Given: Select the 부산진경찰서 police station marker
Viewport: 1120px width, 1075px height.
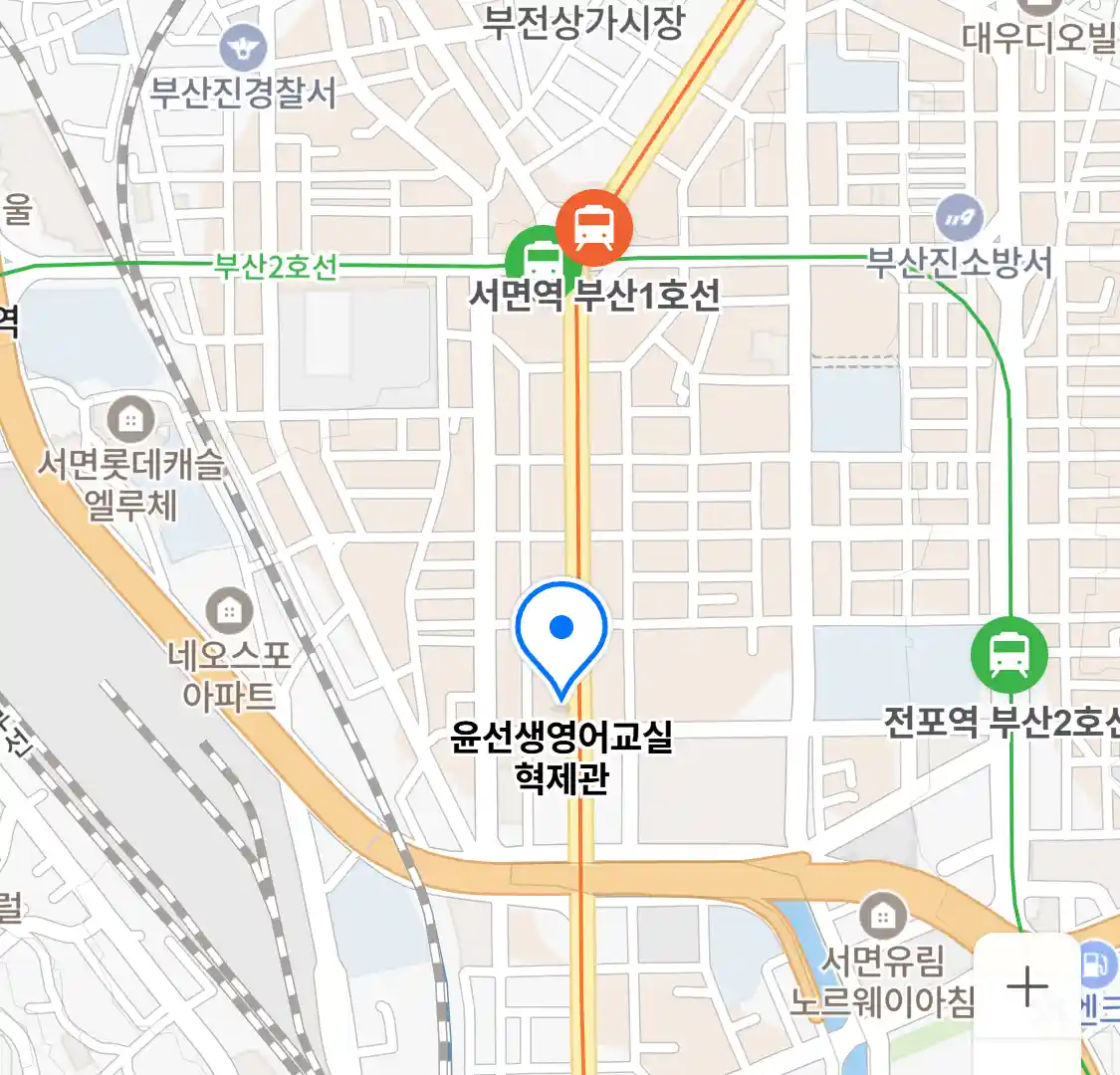Looking at the screenshot, I should tap(244, 49).
